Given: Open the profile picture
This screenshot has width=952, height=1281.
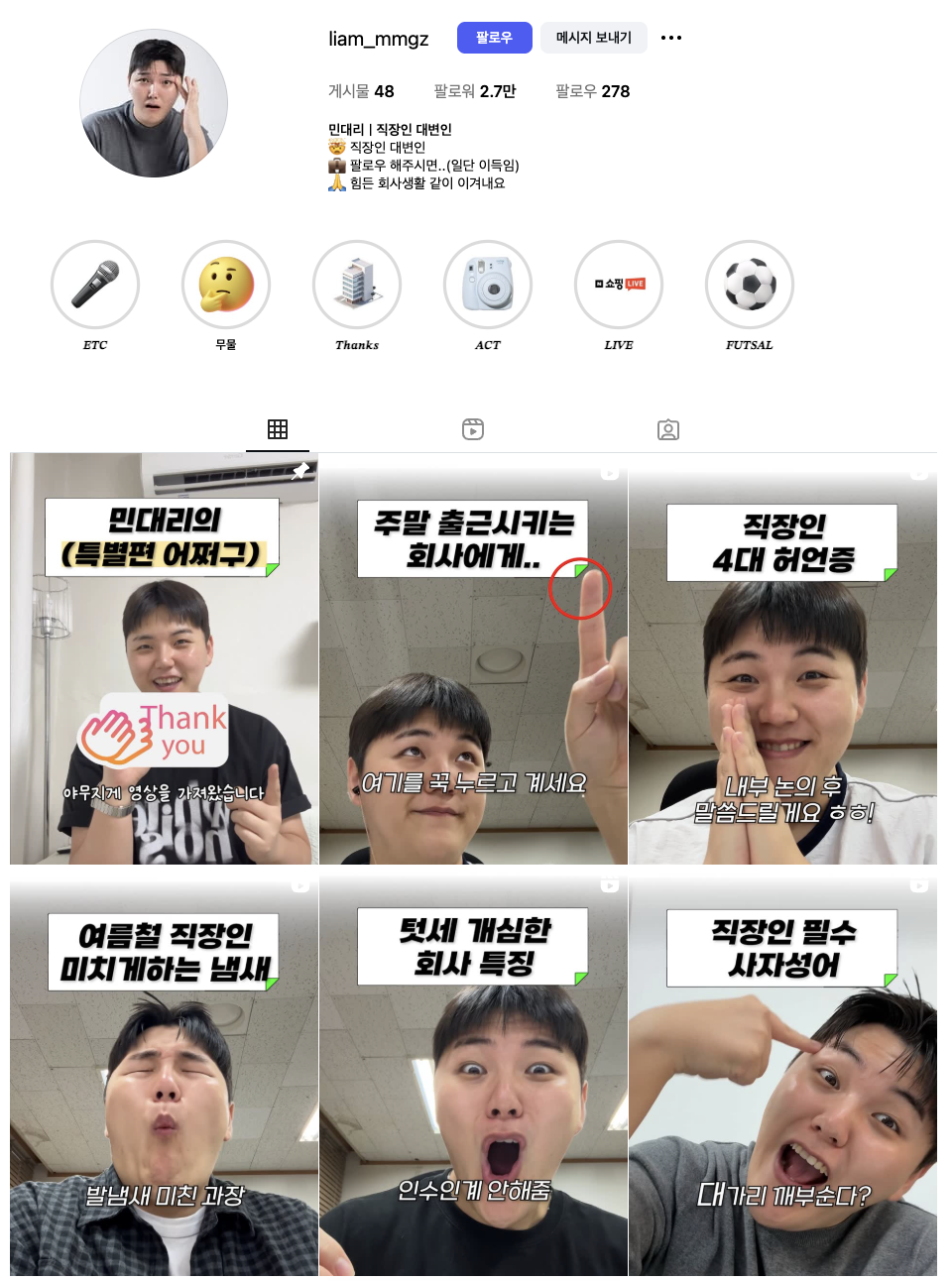Looking at the screenshot, I should (154, 103).
